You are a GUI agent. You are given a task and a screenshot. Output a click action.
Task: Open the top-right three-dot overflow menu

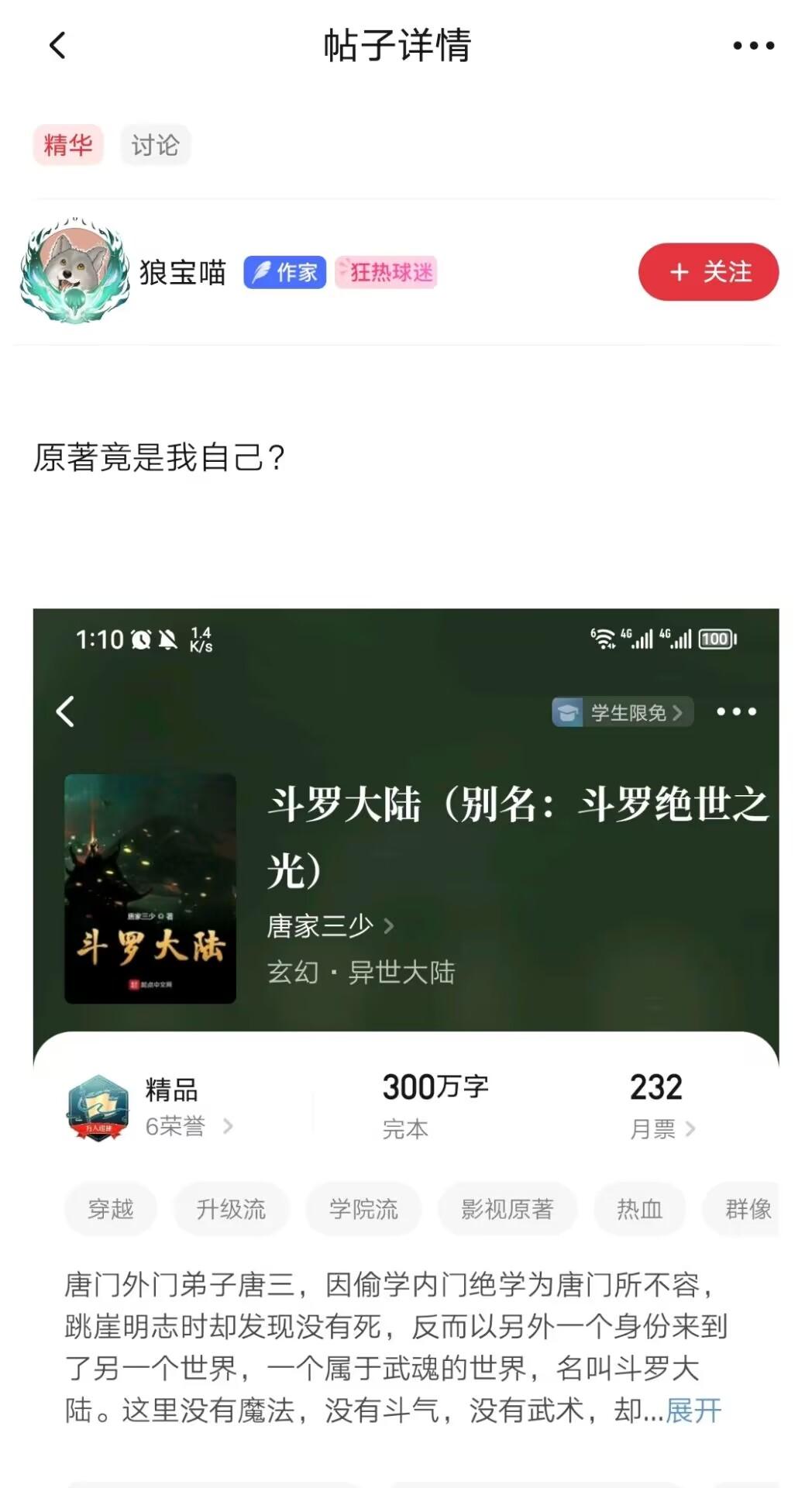coord(753,46)
